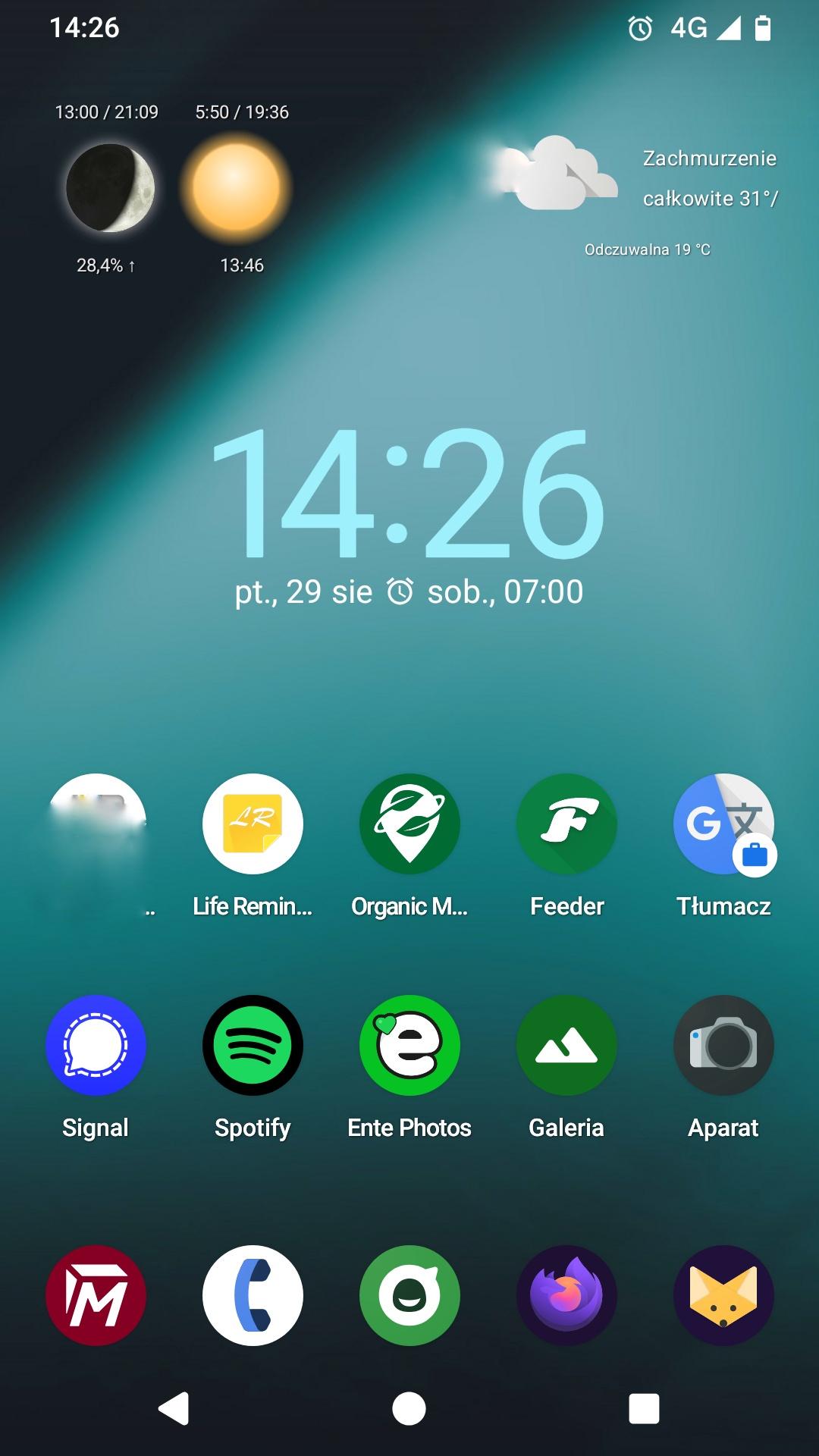Open the red M app in dock

[96, 1295]
